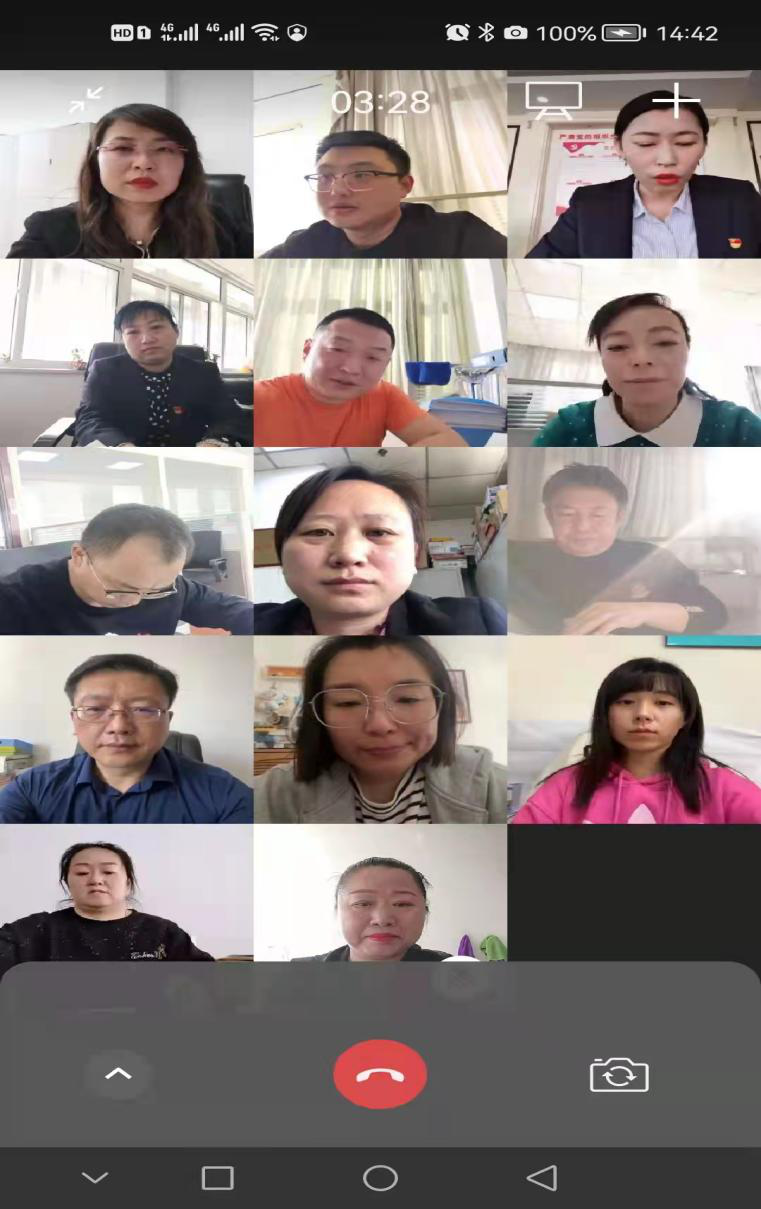This screenshot has height=1209, width=761.
Task: Open the recent apps view
Action: [218, 1178]
